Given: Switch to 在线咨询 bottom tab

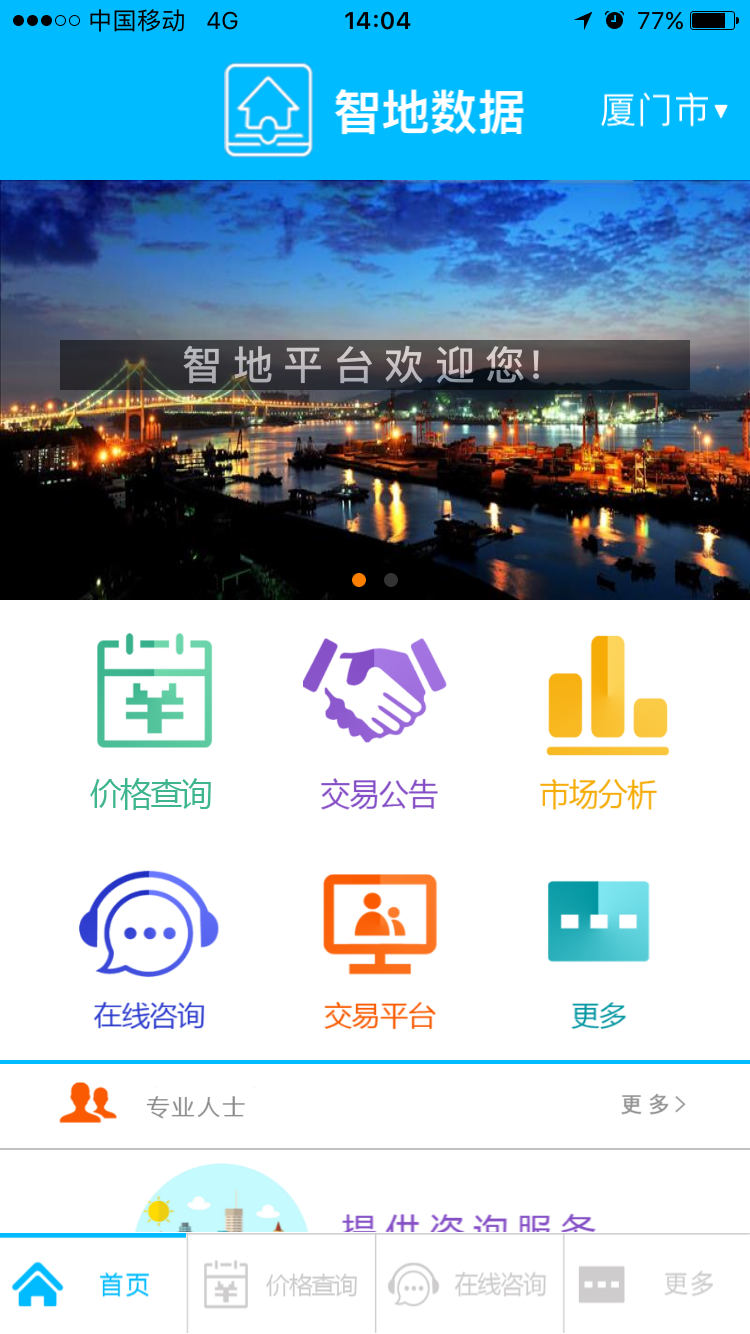Looking at the screenshot, I should [x=469, y=1284].
